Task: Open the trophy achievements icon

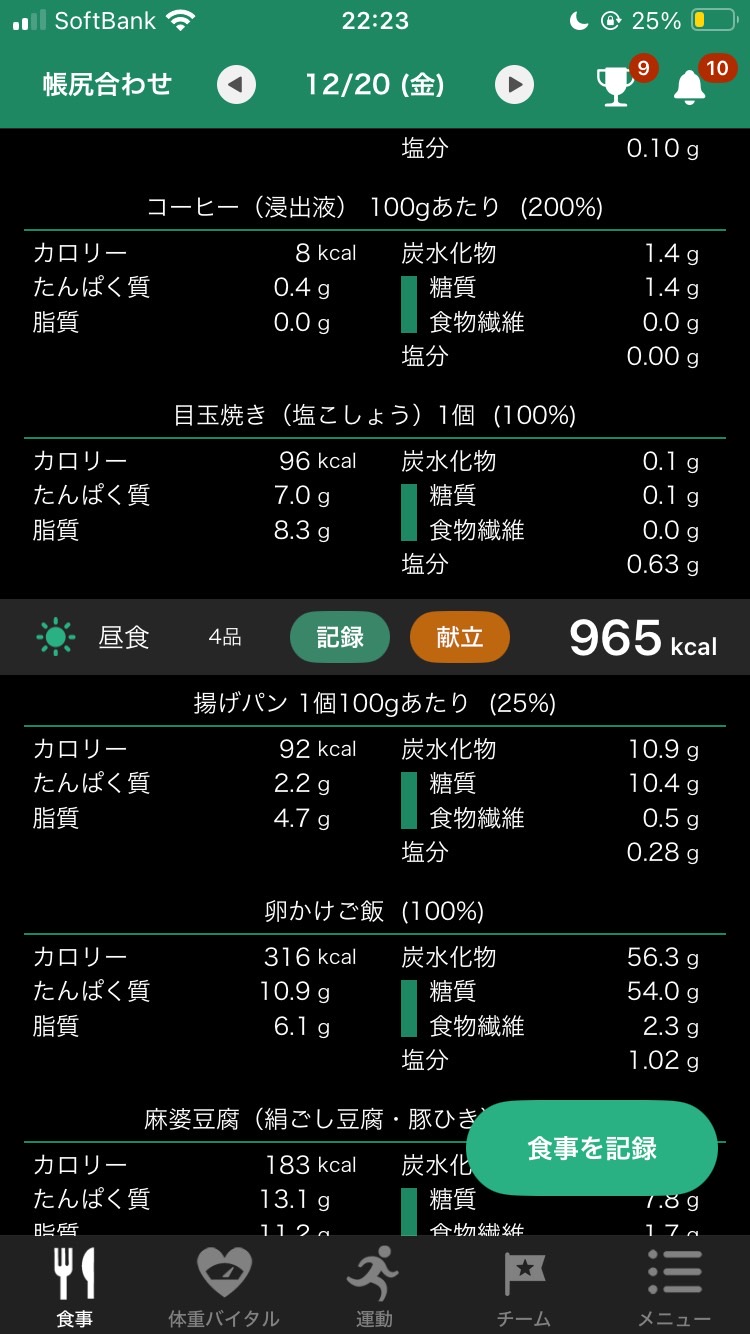Action: point(616,87)
